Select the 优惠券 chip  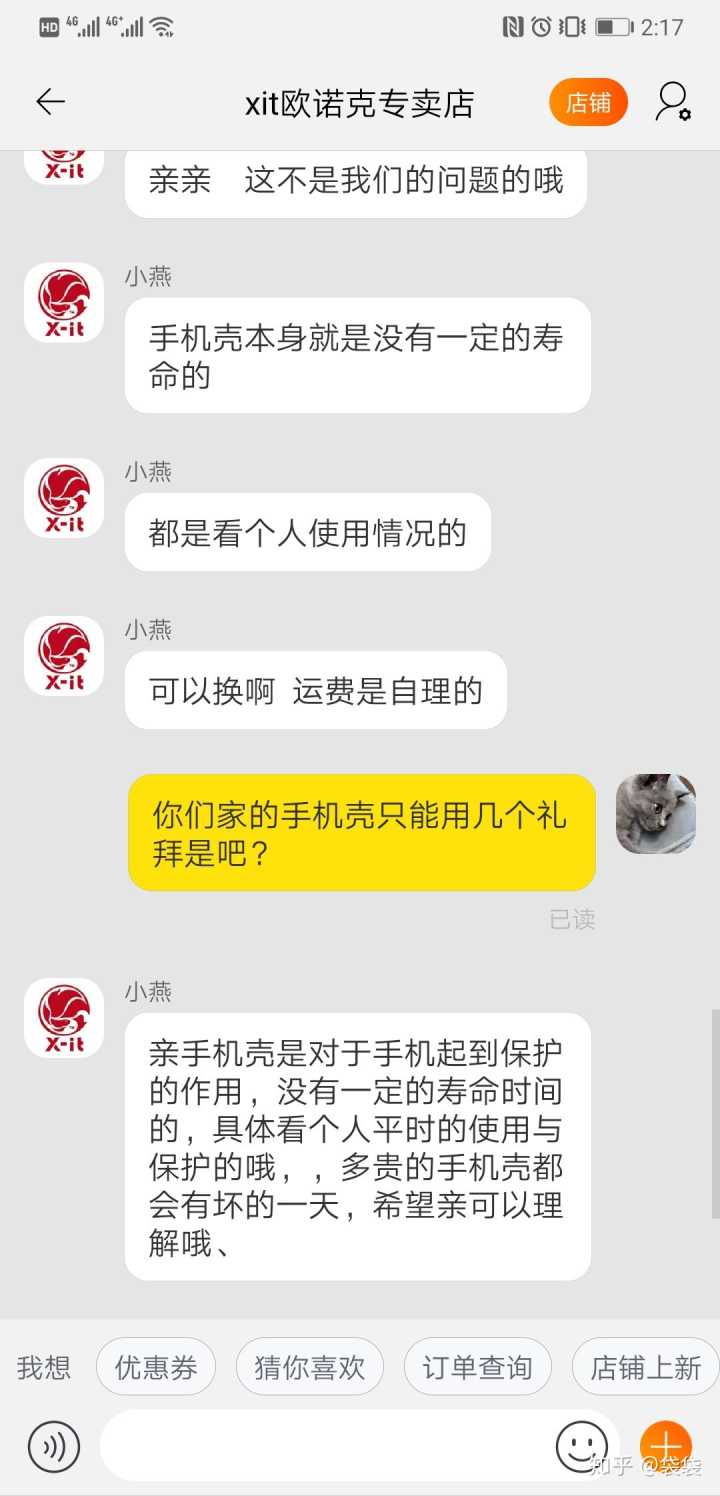tap(156, 1367)
